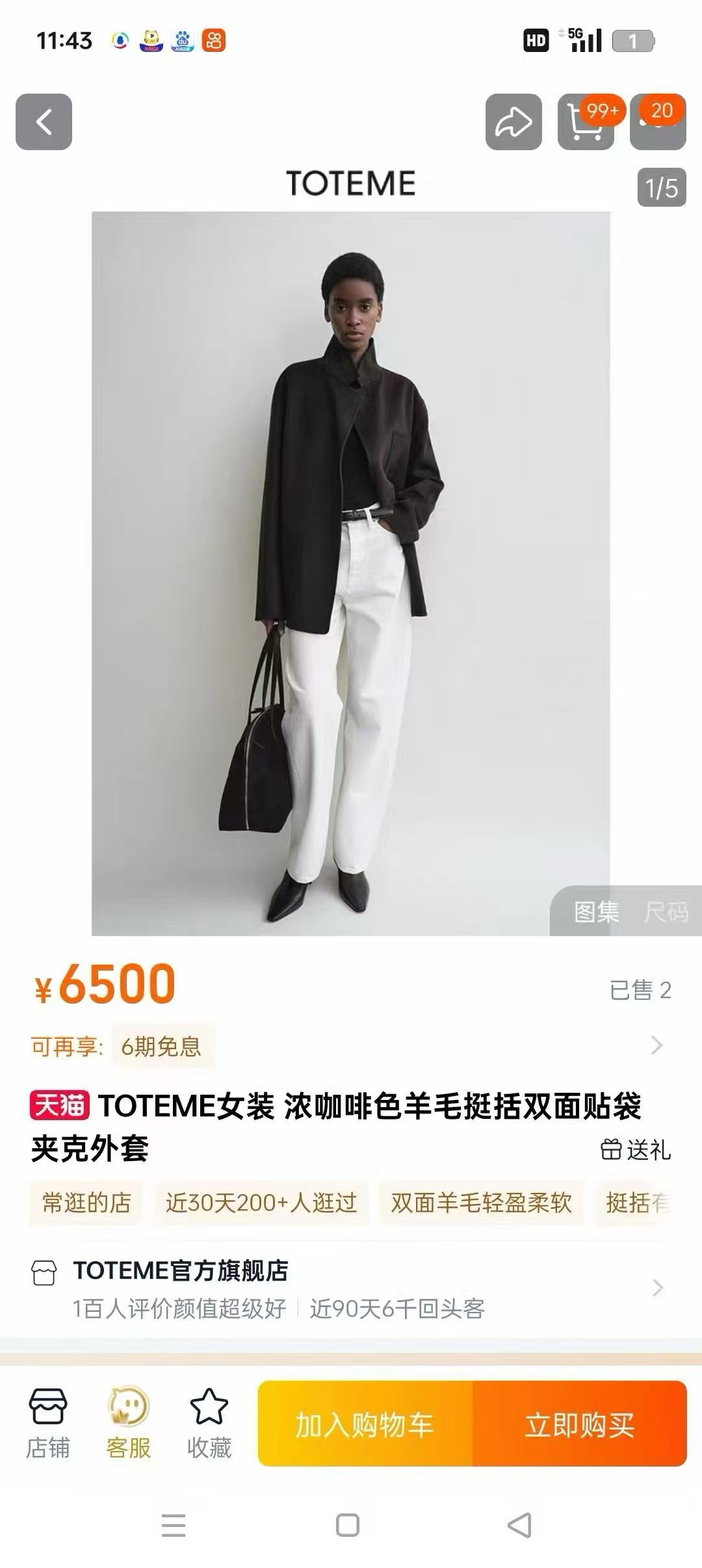Switch to the 尺码 size tab
The width and height of the screenshot is (702, 1568).
pos(666,911)
